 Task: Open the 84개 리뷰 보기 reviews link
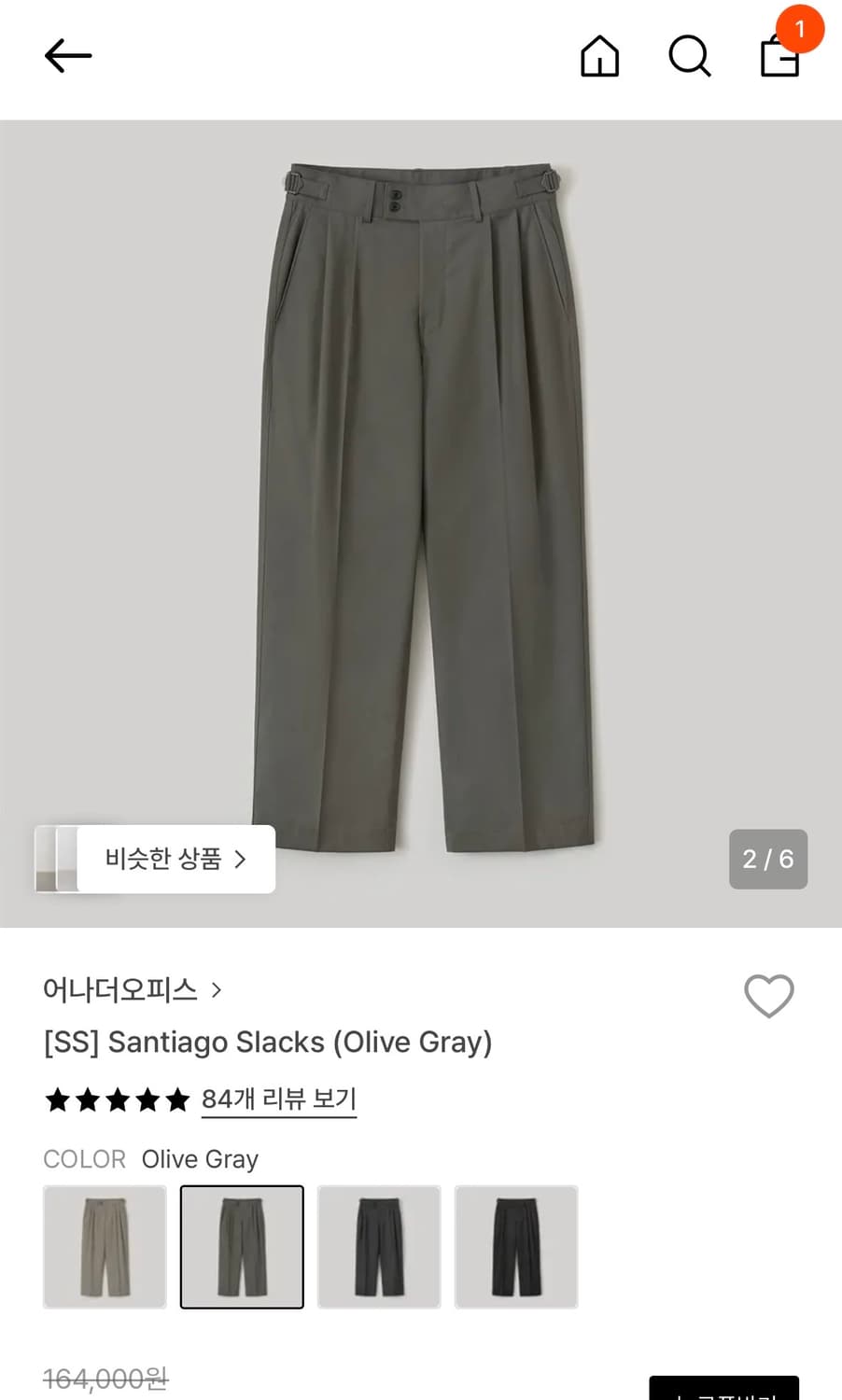(x=278, y=1100)
